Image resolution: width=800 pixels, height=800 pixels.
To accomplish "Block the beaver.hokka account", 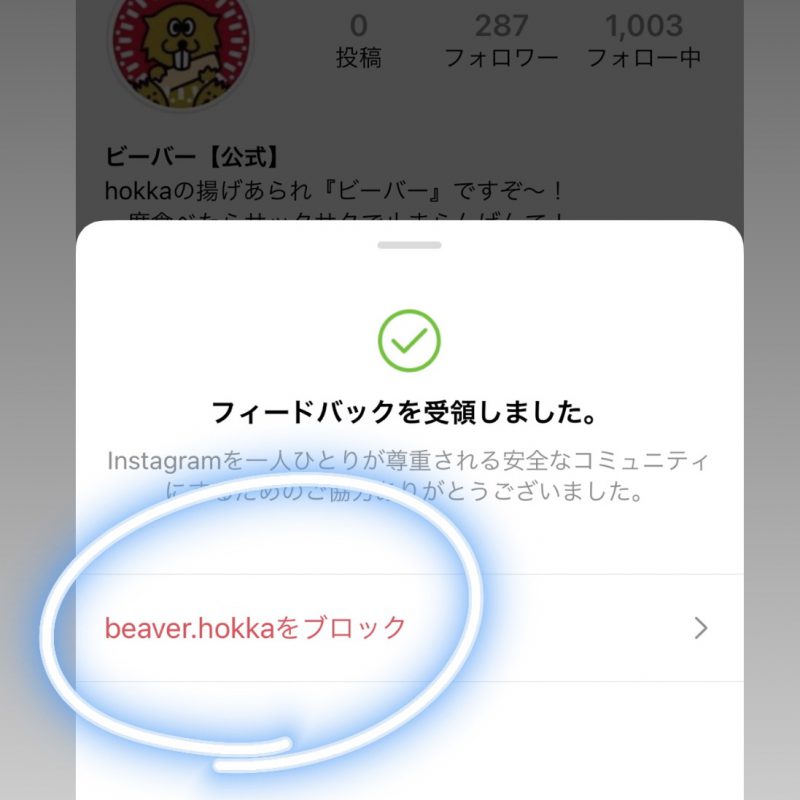I will 256,628.
